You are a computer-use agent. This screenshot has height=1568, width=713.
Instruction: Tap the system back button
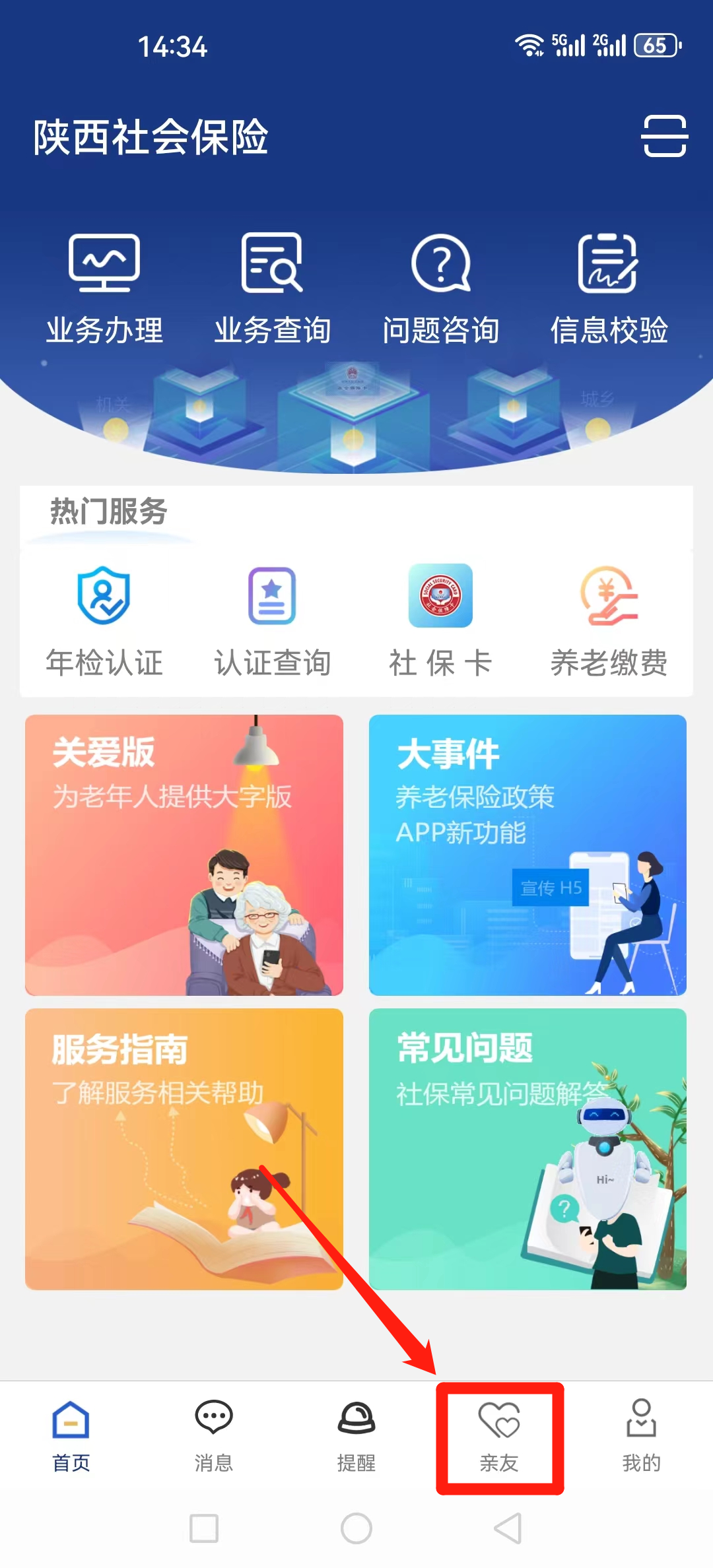click(508, 1528)
